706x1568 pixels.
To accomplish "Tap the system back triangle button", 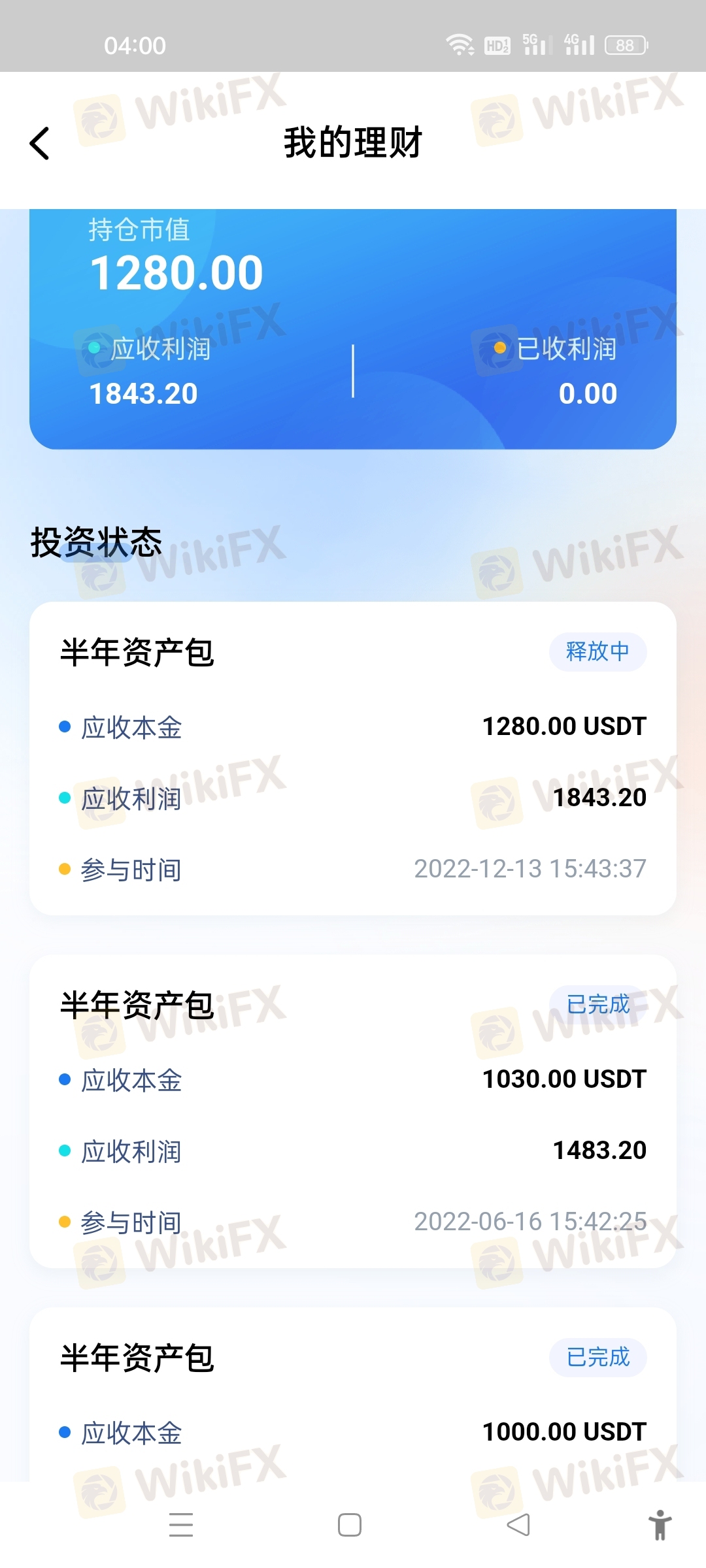I will pyautogui.click(x=518, y=1525).
